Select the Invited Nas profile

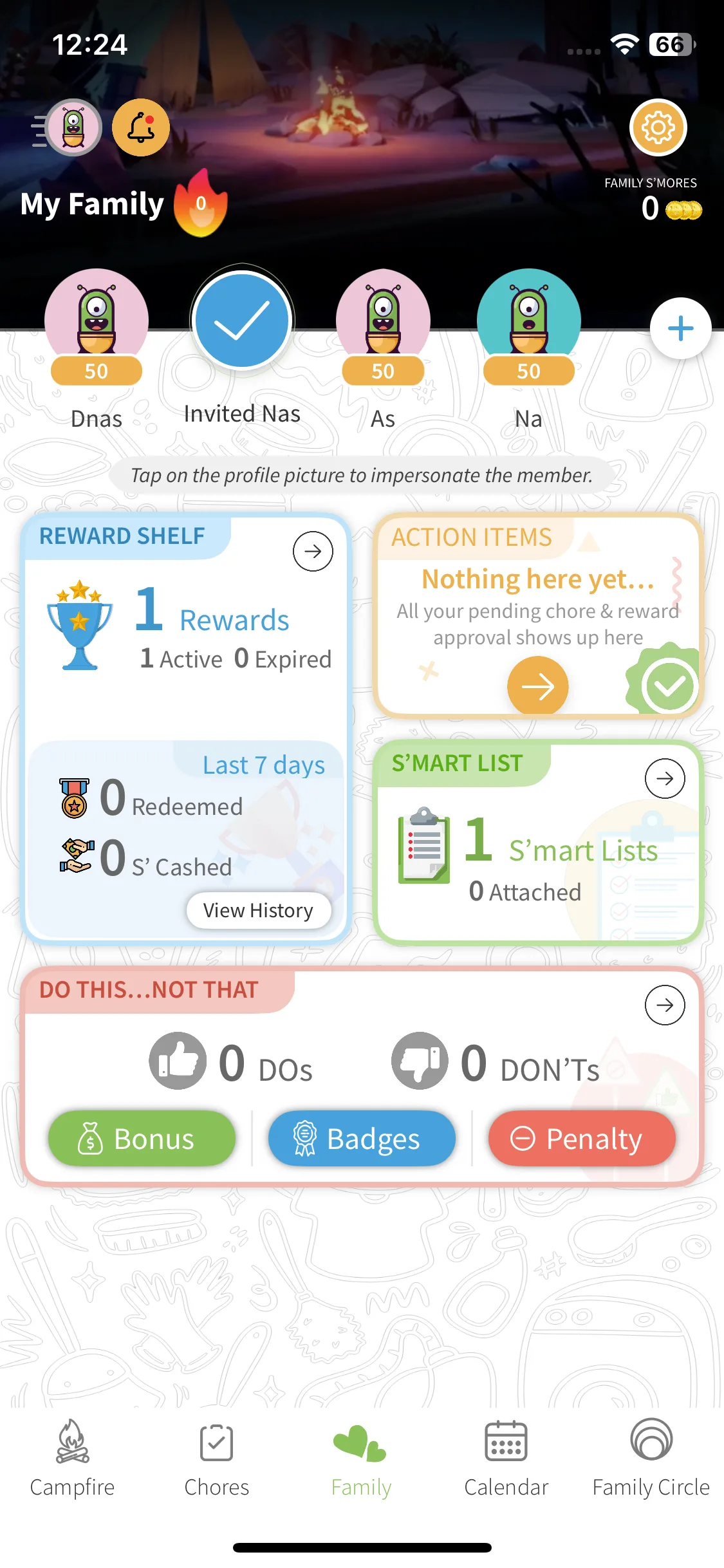242,320
